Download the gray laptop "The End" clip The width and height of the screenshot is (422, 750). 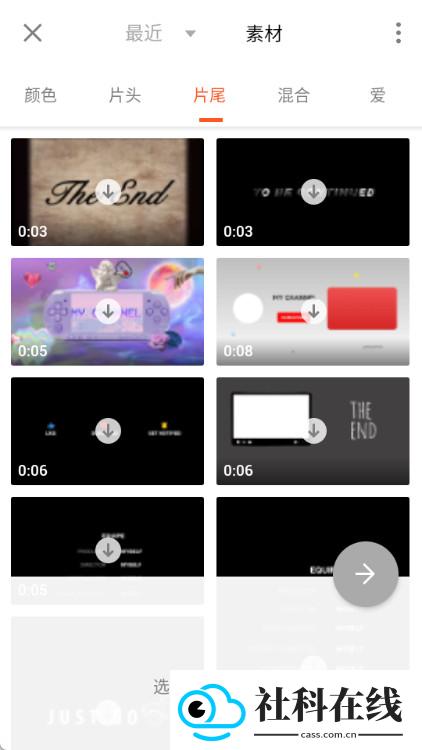coord(314,431)
